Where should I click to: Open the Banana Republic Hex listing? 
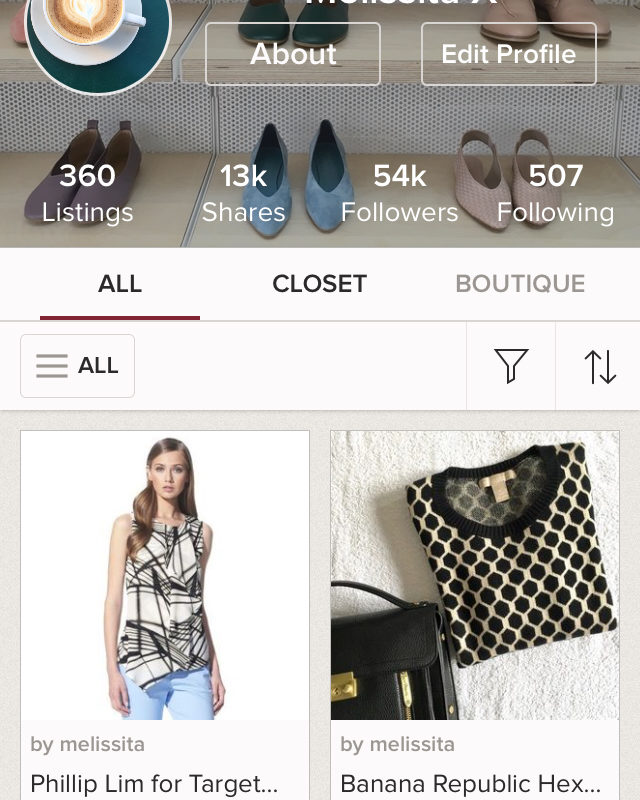point(475,600)
